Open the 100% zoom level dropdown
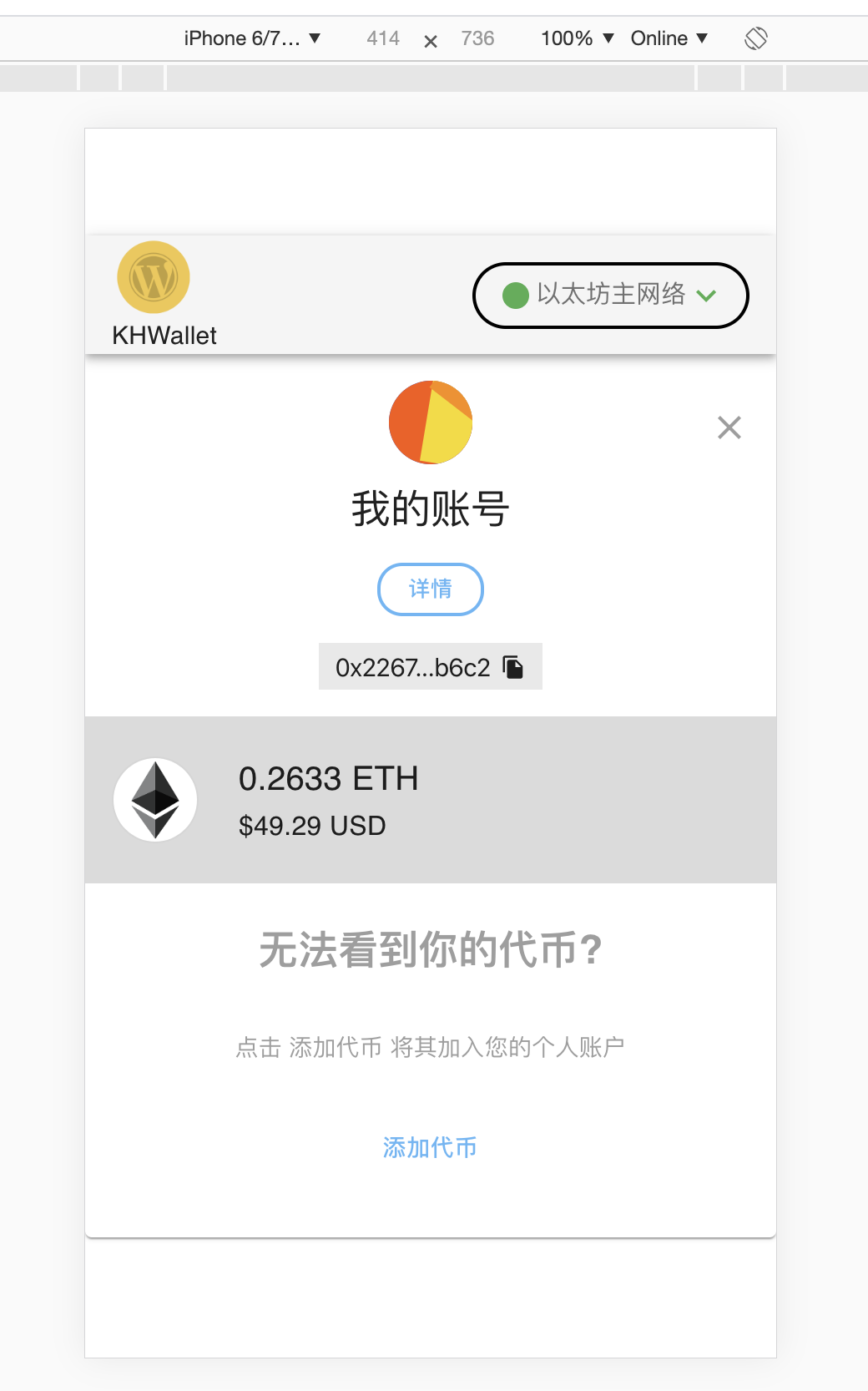The image size is (868, 1391). (x=577, y=38)
